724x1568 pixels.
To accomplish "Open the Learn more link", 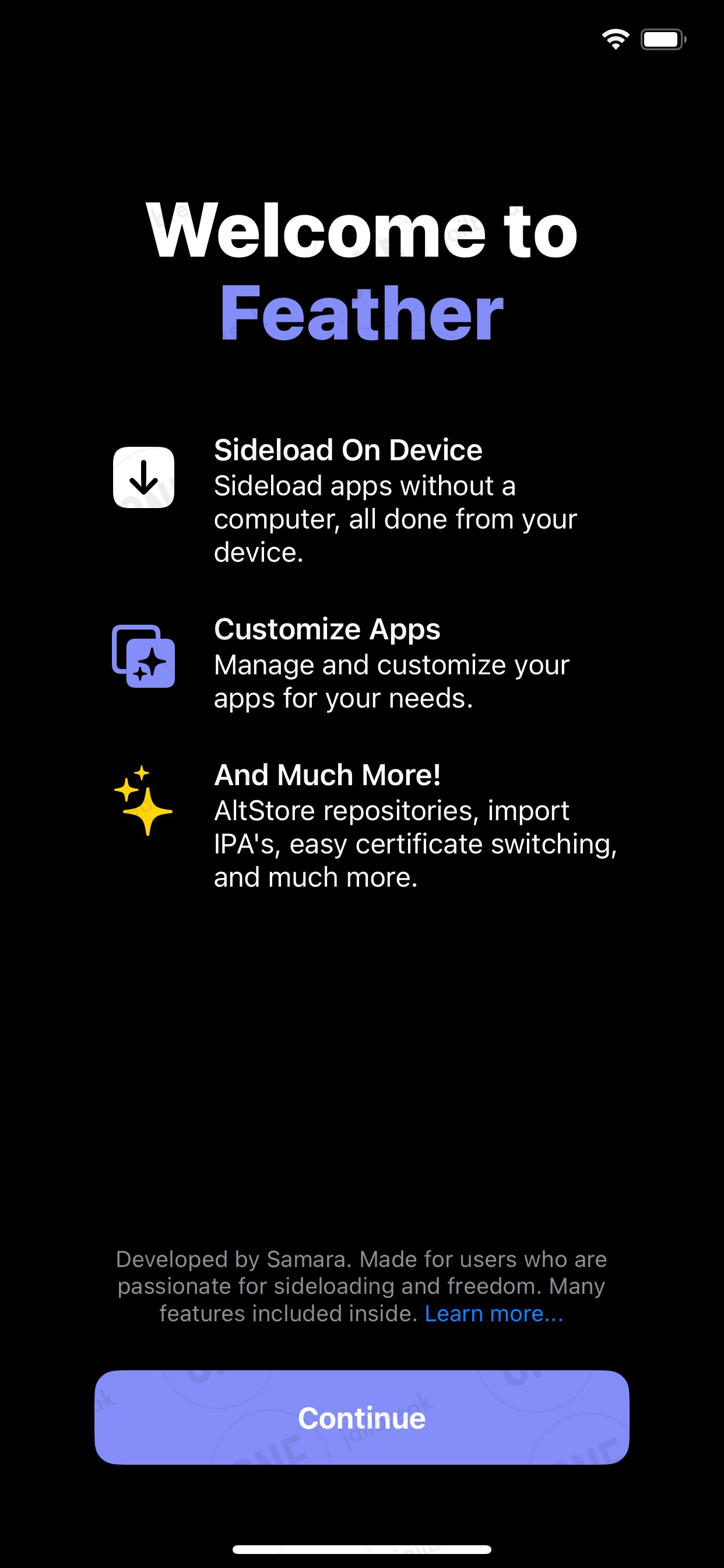I will click(x=494, y=1314).
